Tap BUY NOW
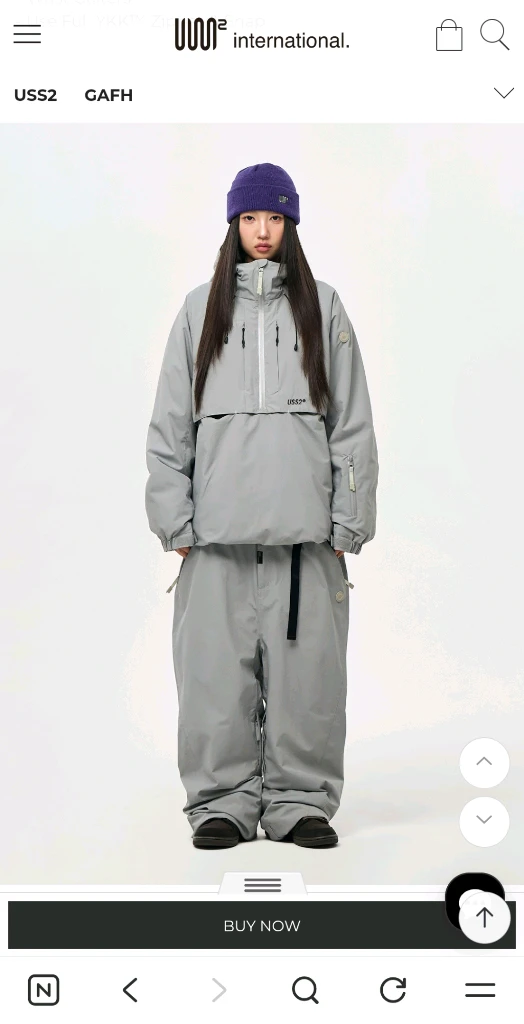 262,925
